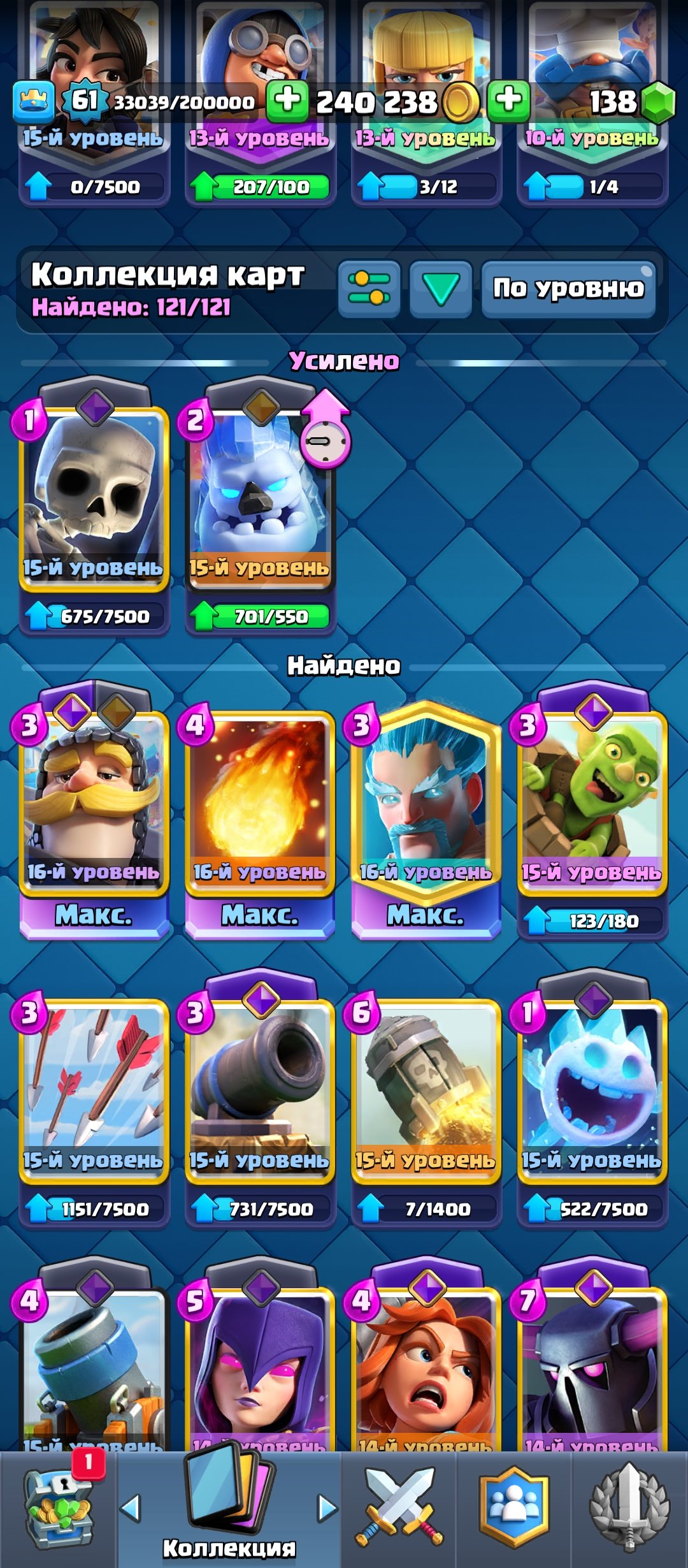Select the Goblin Barrel card 123/180
The width and height of the screenshot is (688, 1568).
point(592,803)
